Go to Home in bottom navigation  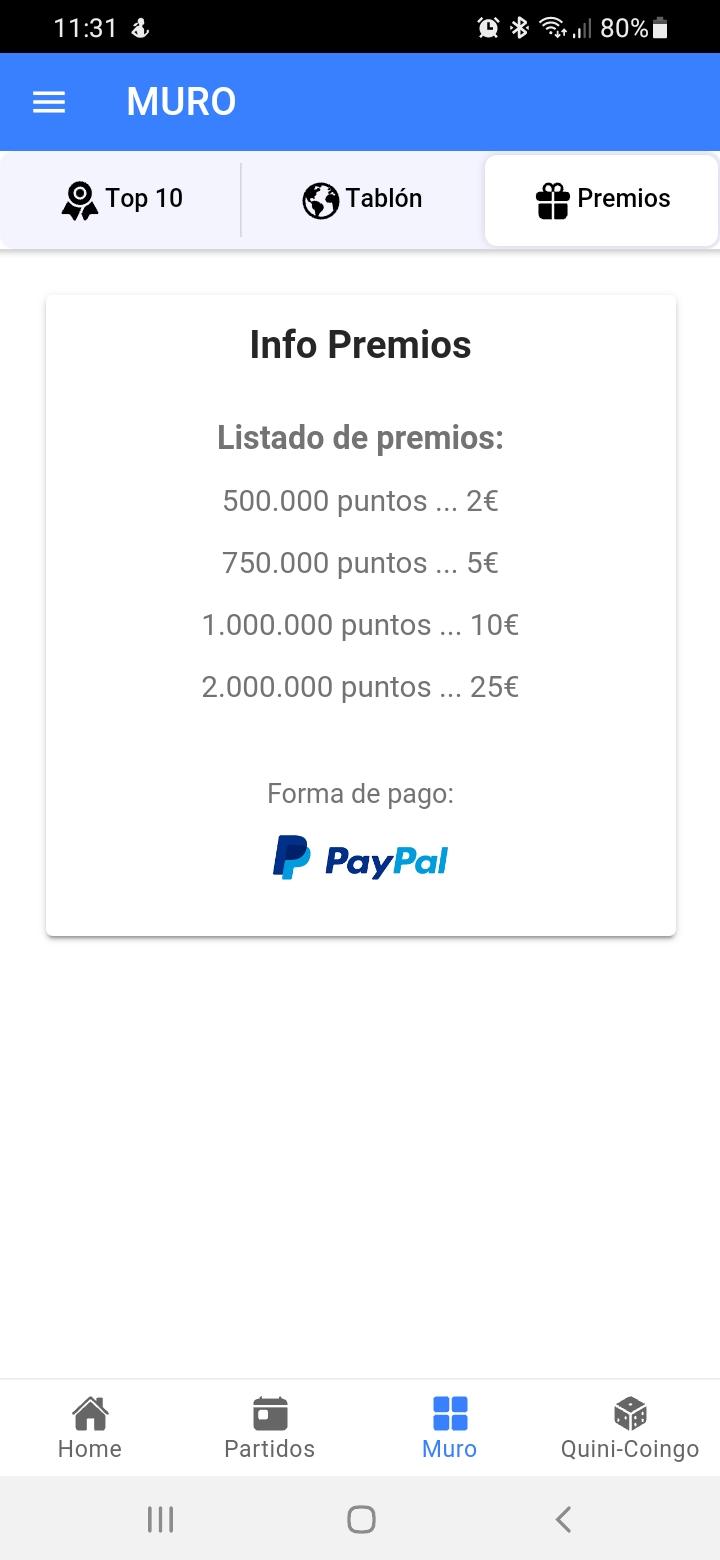coord(90,1428)
